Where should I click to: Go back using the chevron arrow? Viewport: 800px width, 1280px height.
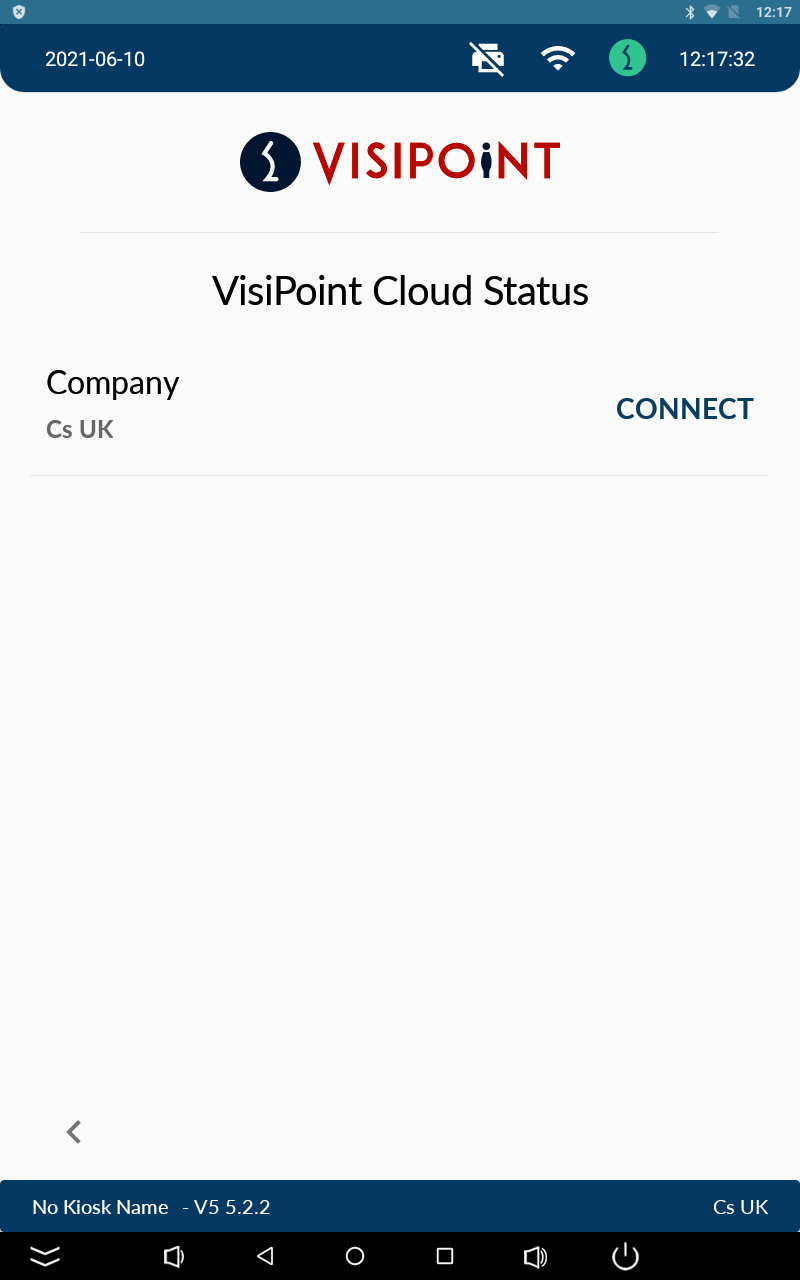click(x=73, y=1131)
